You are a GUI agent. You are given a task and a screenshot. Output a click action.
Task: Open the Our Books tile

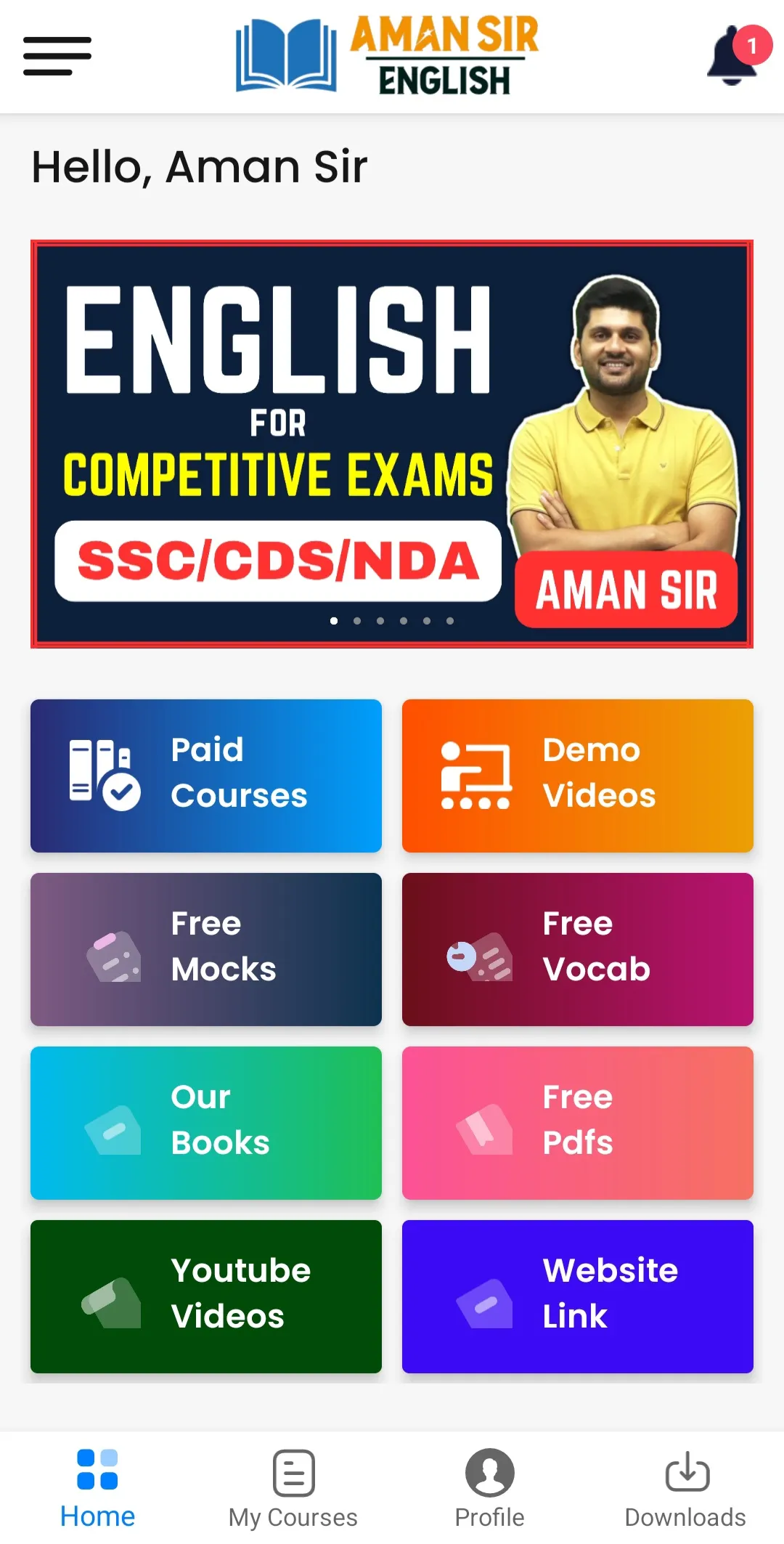pyautogui.click(x=206, y=1122)
